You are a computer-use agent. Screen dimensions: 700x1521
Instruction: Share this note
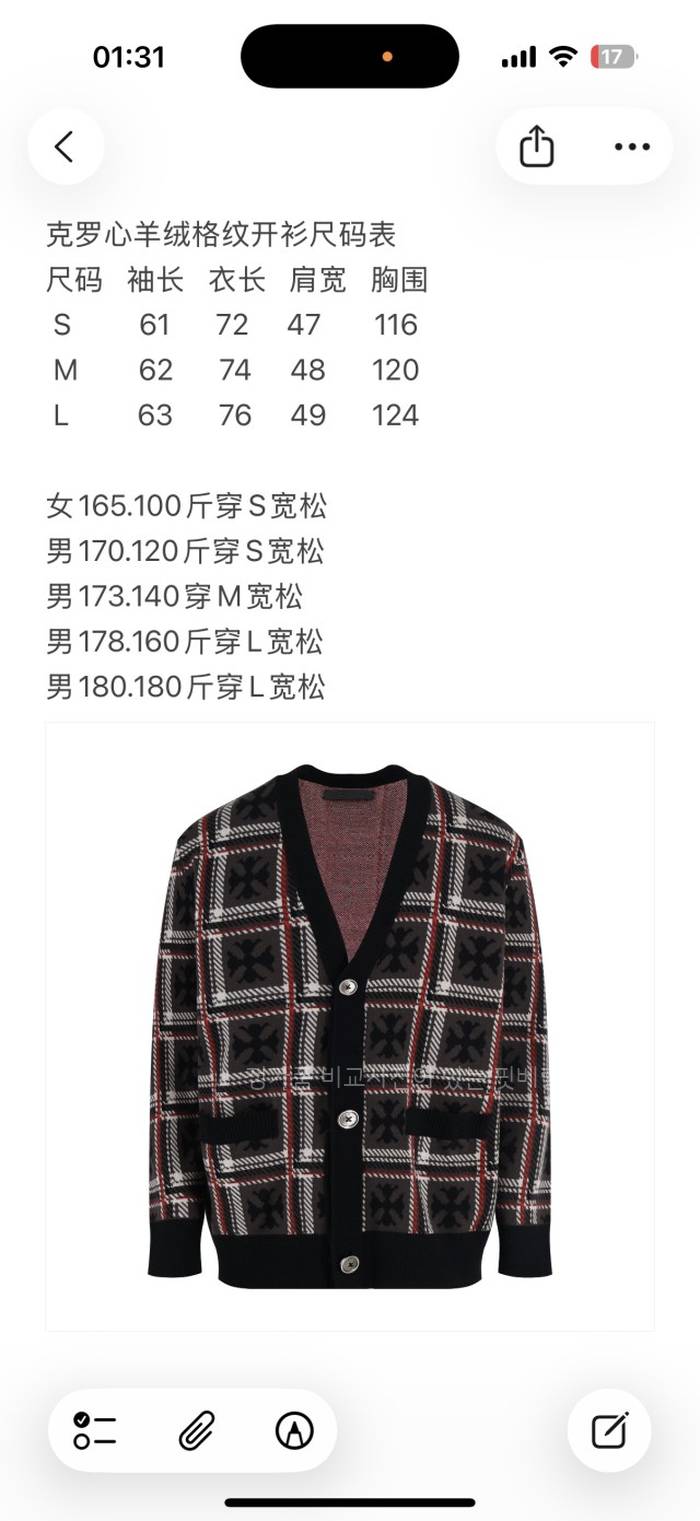coord(537,147)
